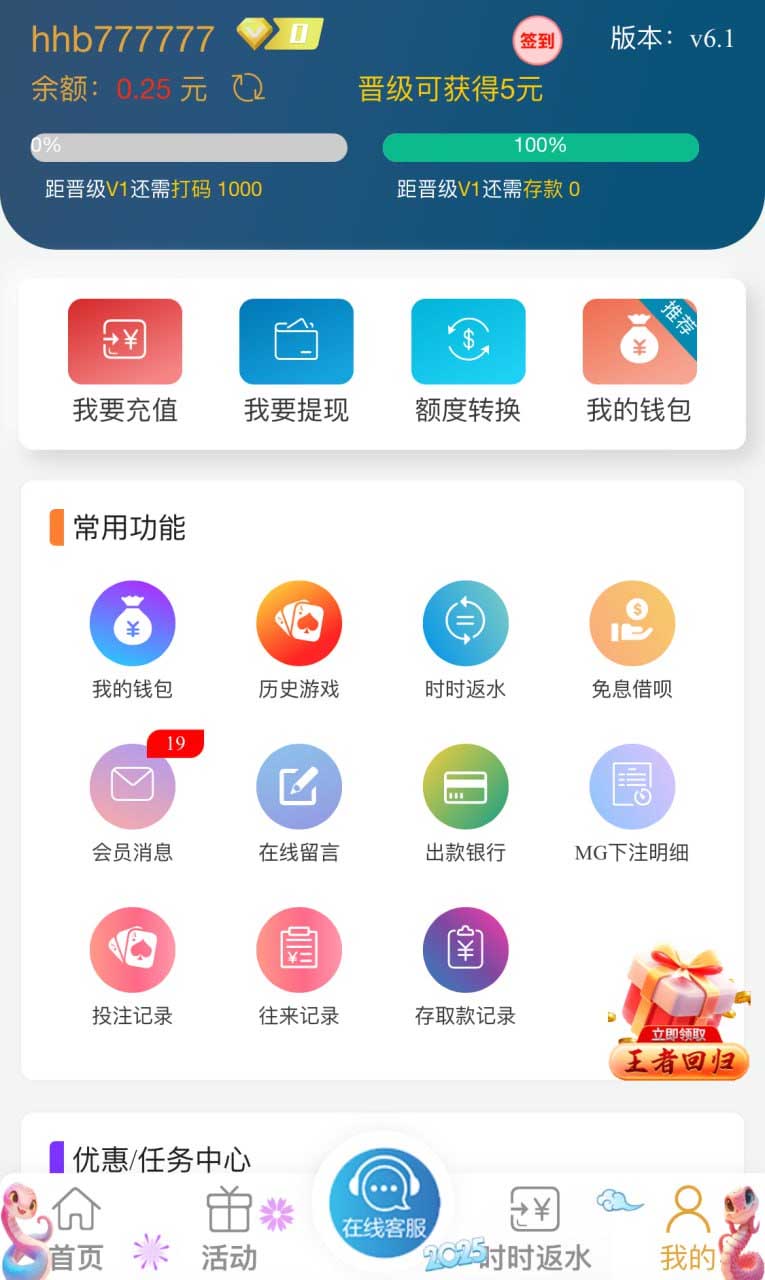Open 出款银行
The image size is (765, 1280).
coord(466,804)
